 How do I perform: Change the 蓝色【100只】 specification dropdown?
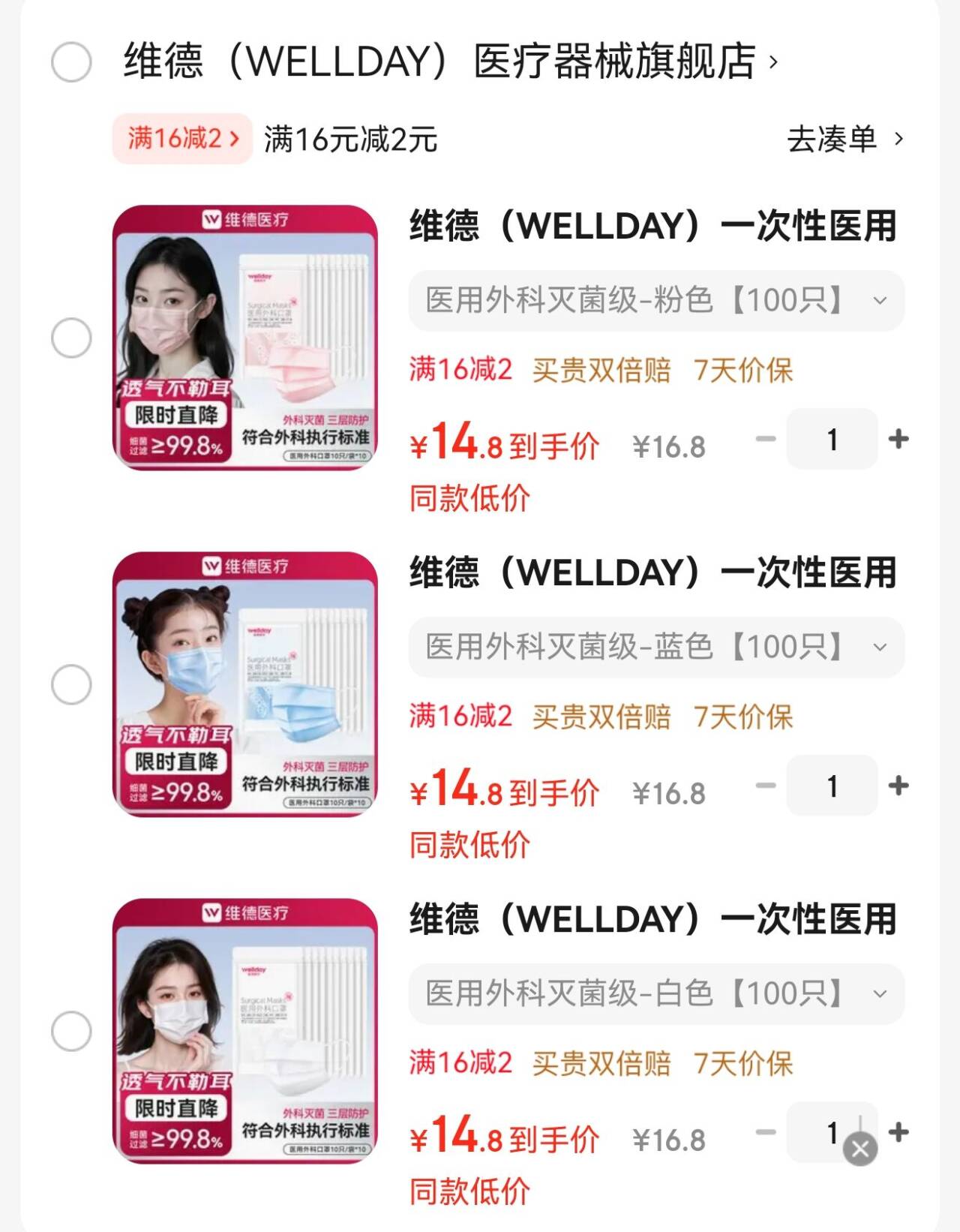pos(655,648)
